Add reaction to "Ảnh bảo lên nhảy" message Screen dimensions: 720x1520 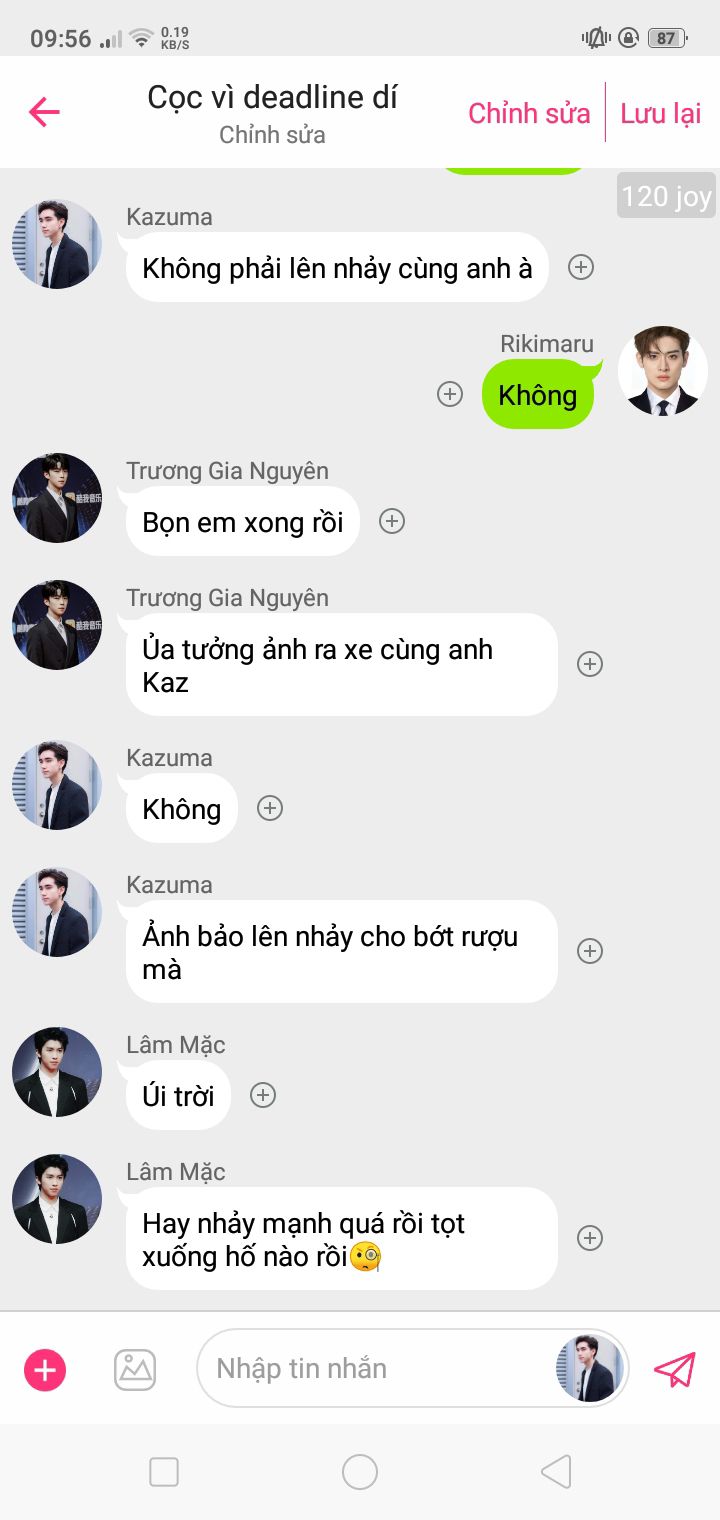[x=590, y=951]
